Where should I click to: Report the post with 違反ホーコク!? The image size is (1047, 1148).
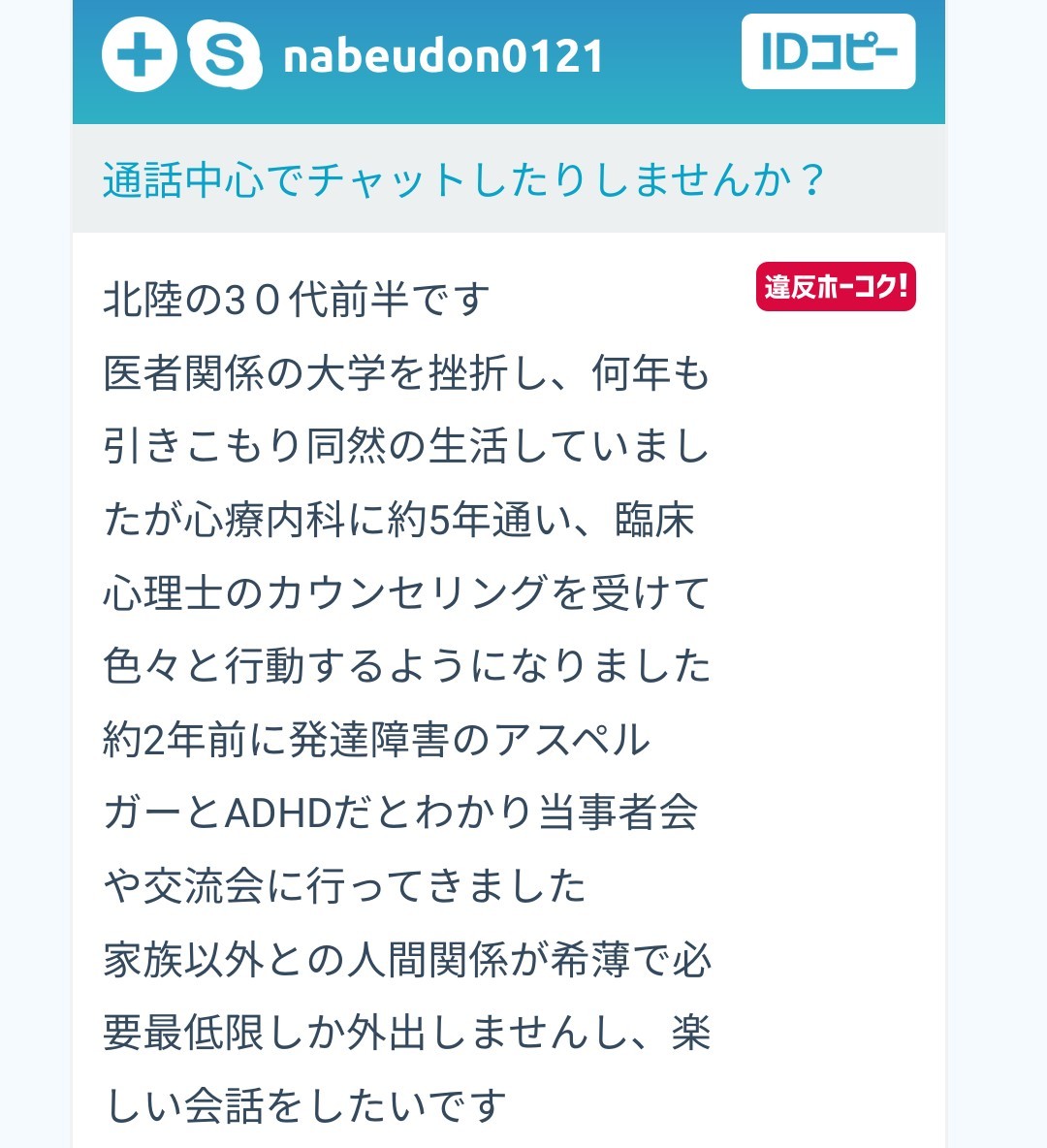(x=835, y=287)
